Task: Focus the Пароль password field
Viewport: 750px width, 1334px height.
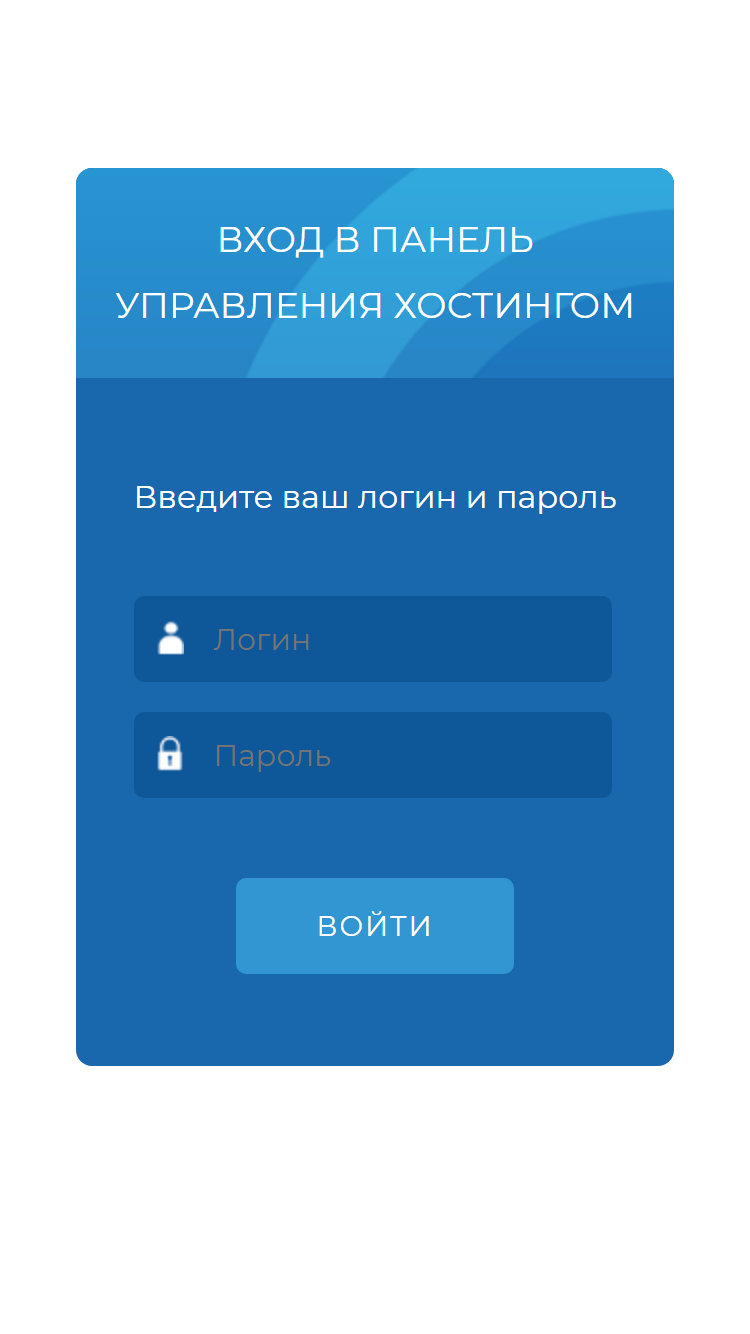Action: tap(373, 755)
